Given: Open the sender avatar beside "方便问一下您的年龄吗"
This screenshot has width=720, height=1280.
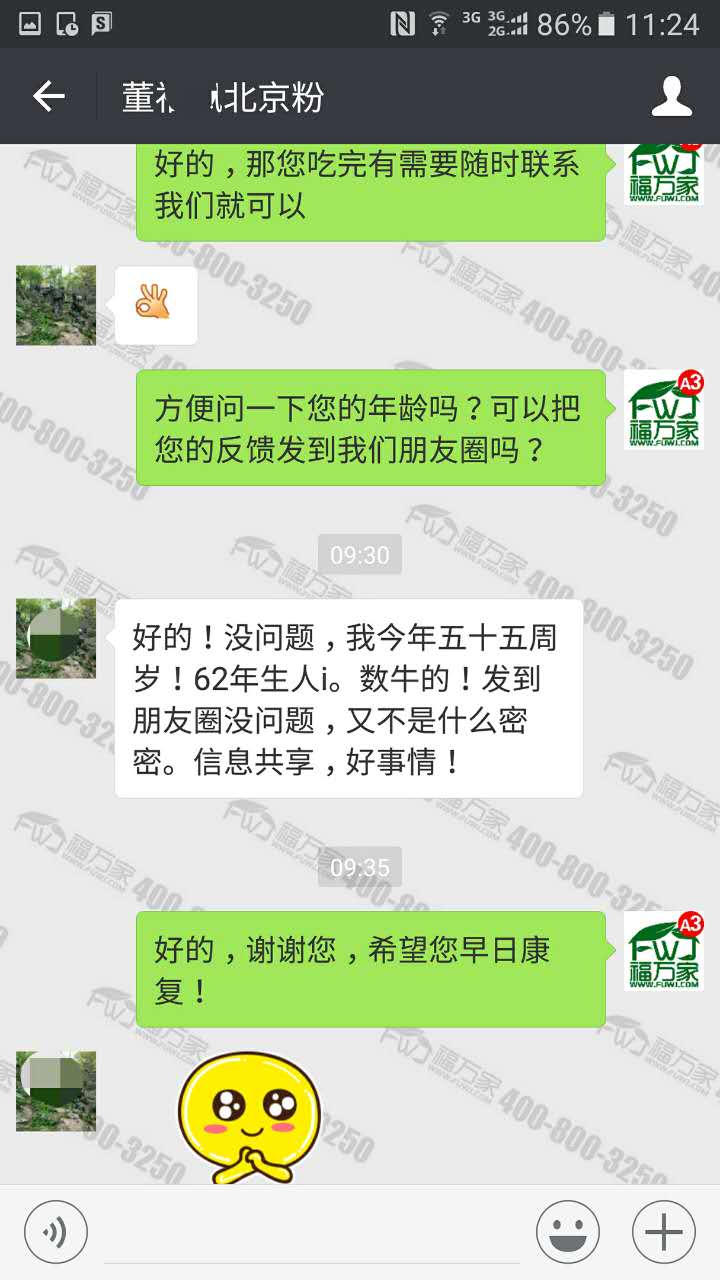Looking at the screenshot, I should point(664,410).
